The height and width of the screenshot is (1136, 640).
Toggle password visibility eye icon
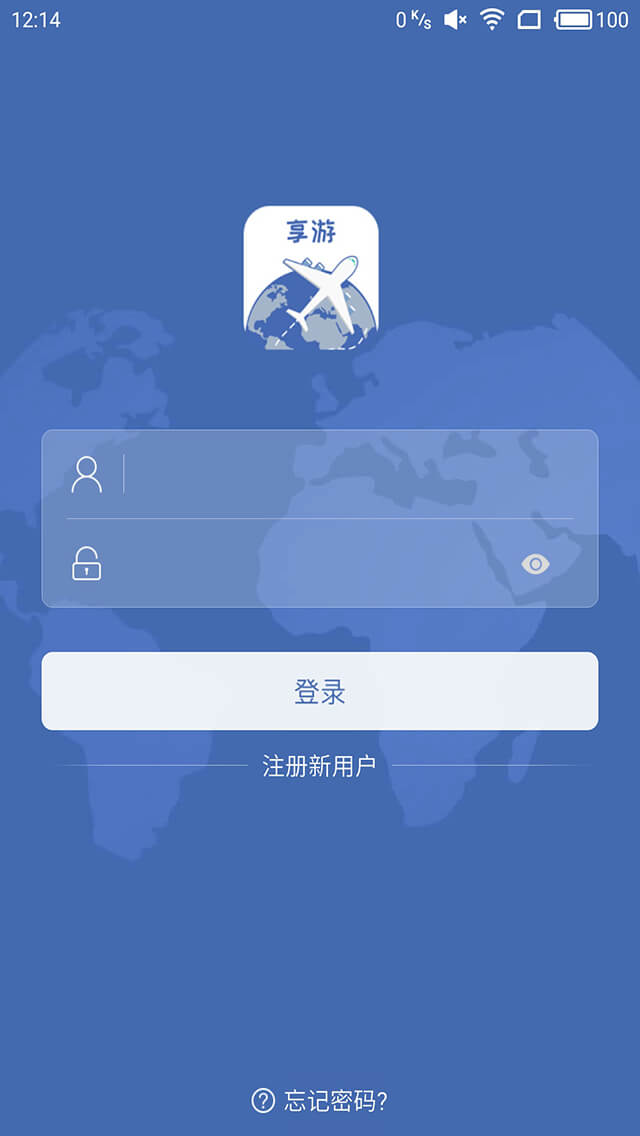[x=536, y=564]
